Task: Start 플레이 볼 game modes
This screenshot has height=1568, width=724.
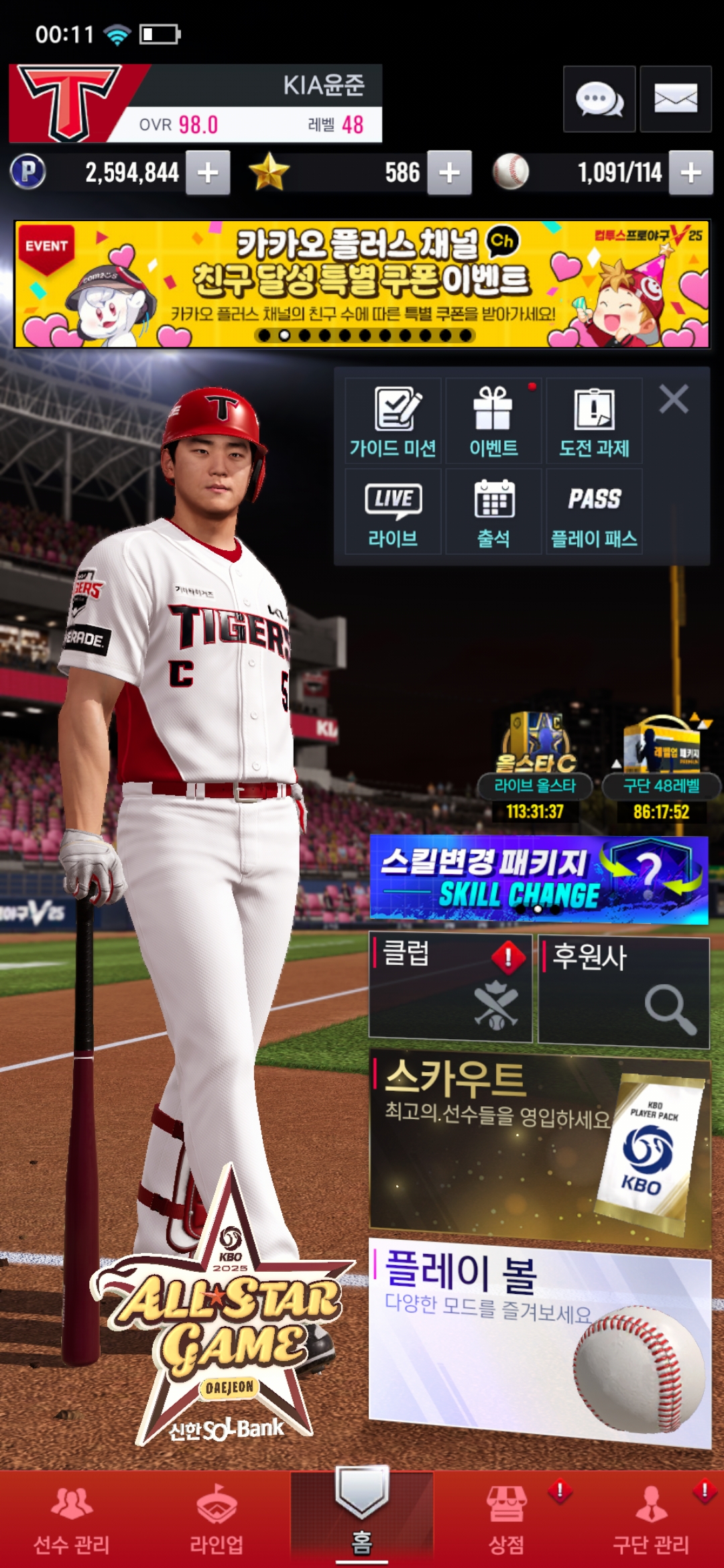Action: 539,1340
